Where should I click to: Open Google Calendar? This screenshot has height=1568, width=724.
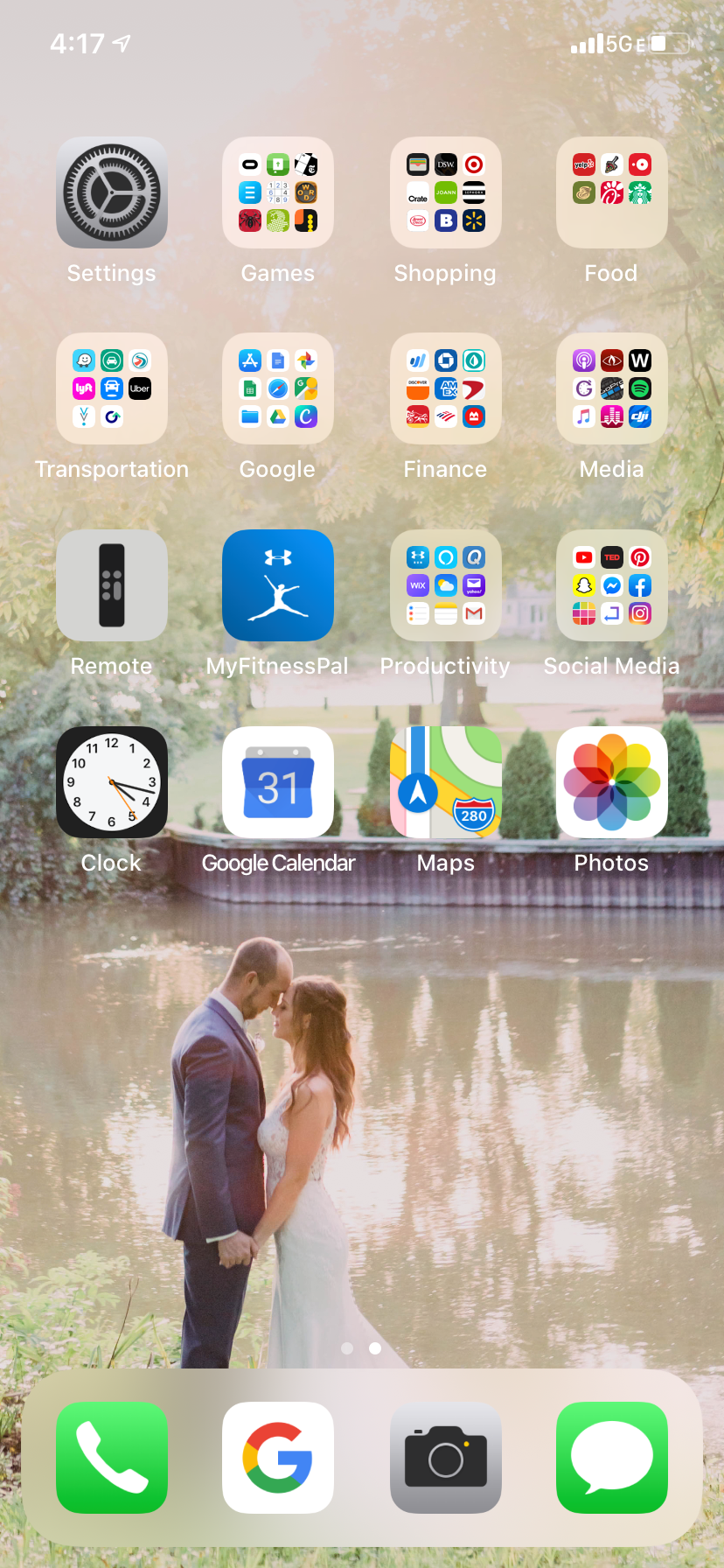coord(278,782)
